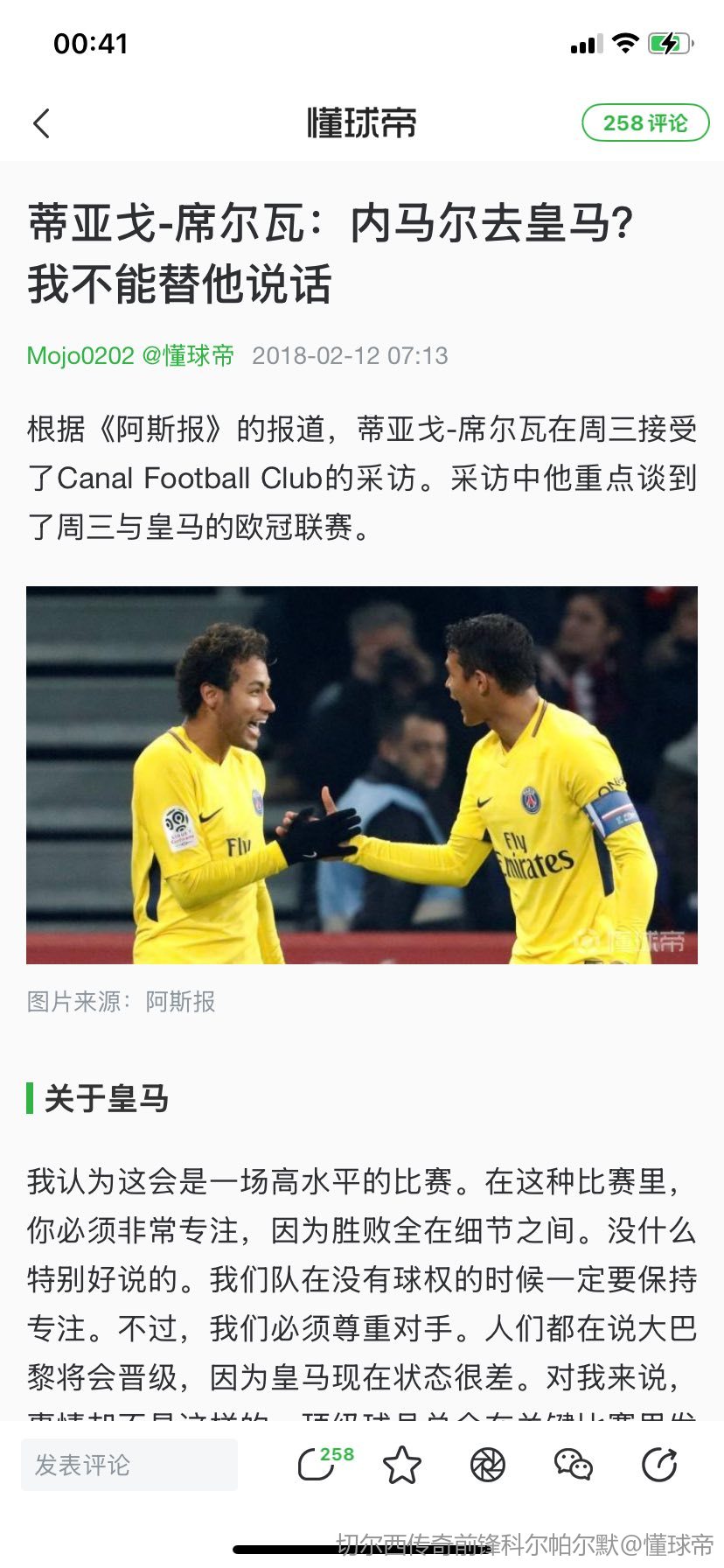Share to WeChat Moments shutter icon
The image size is (724, 1568).
click(x=488, y=1464)
